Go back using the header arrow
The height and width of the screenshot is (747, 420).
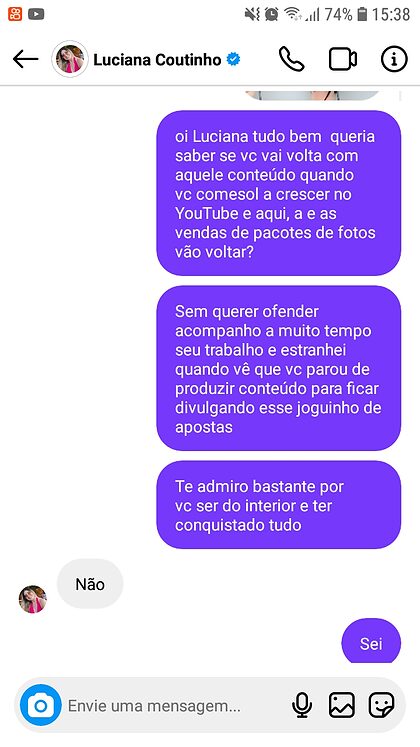tap(25, 59)
